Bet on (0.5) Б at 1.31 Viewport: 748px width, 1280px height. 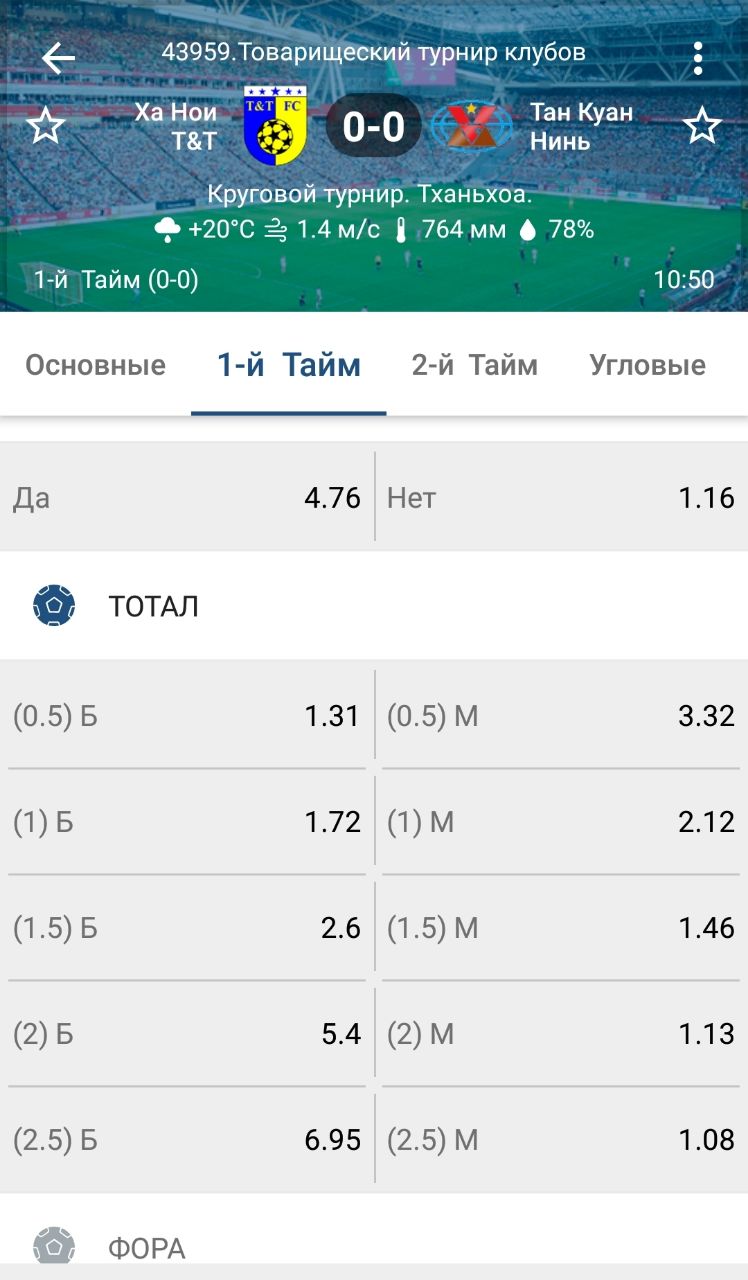point(187,715)
